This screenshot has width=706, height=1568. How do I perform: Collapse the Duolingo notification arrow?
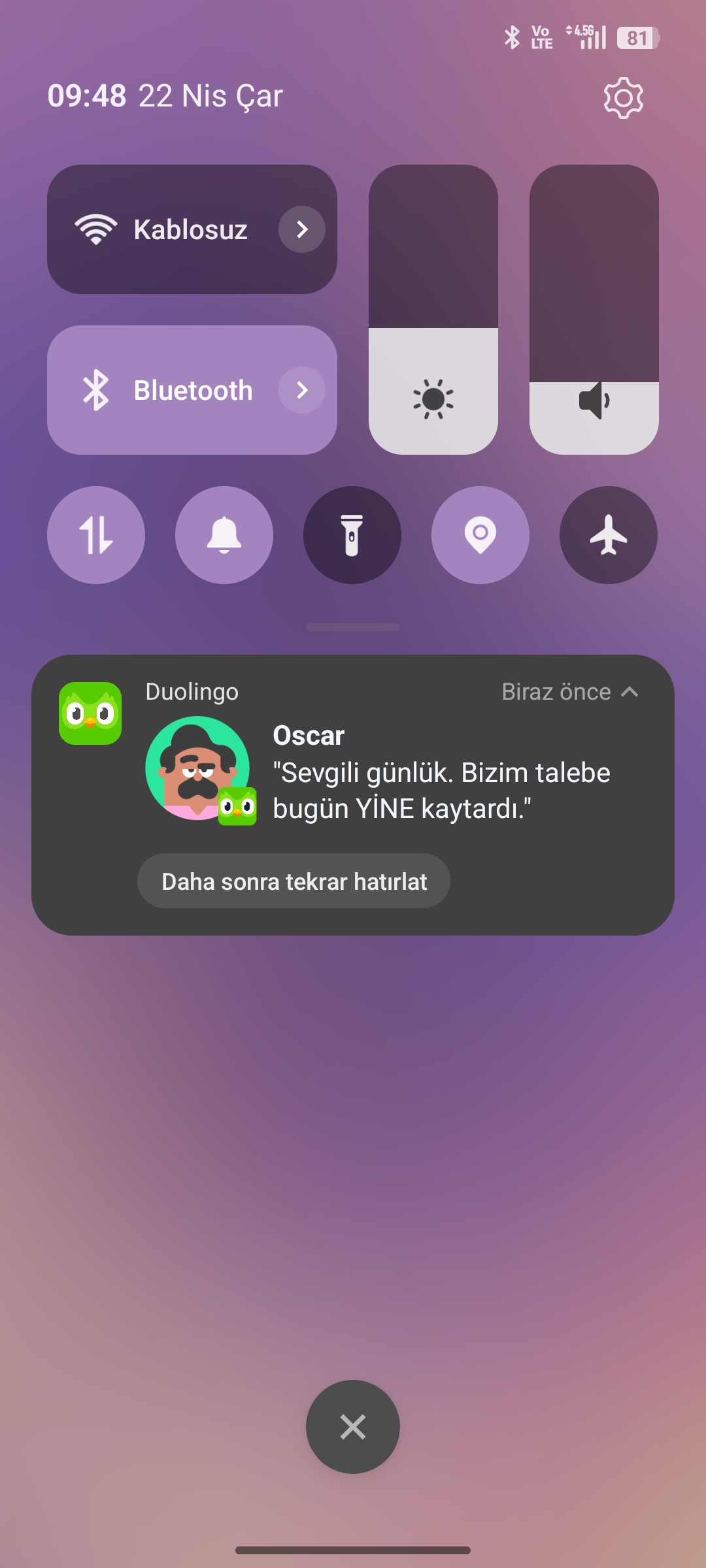(x=630, y=692)
